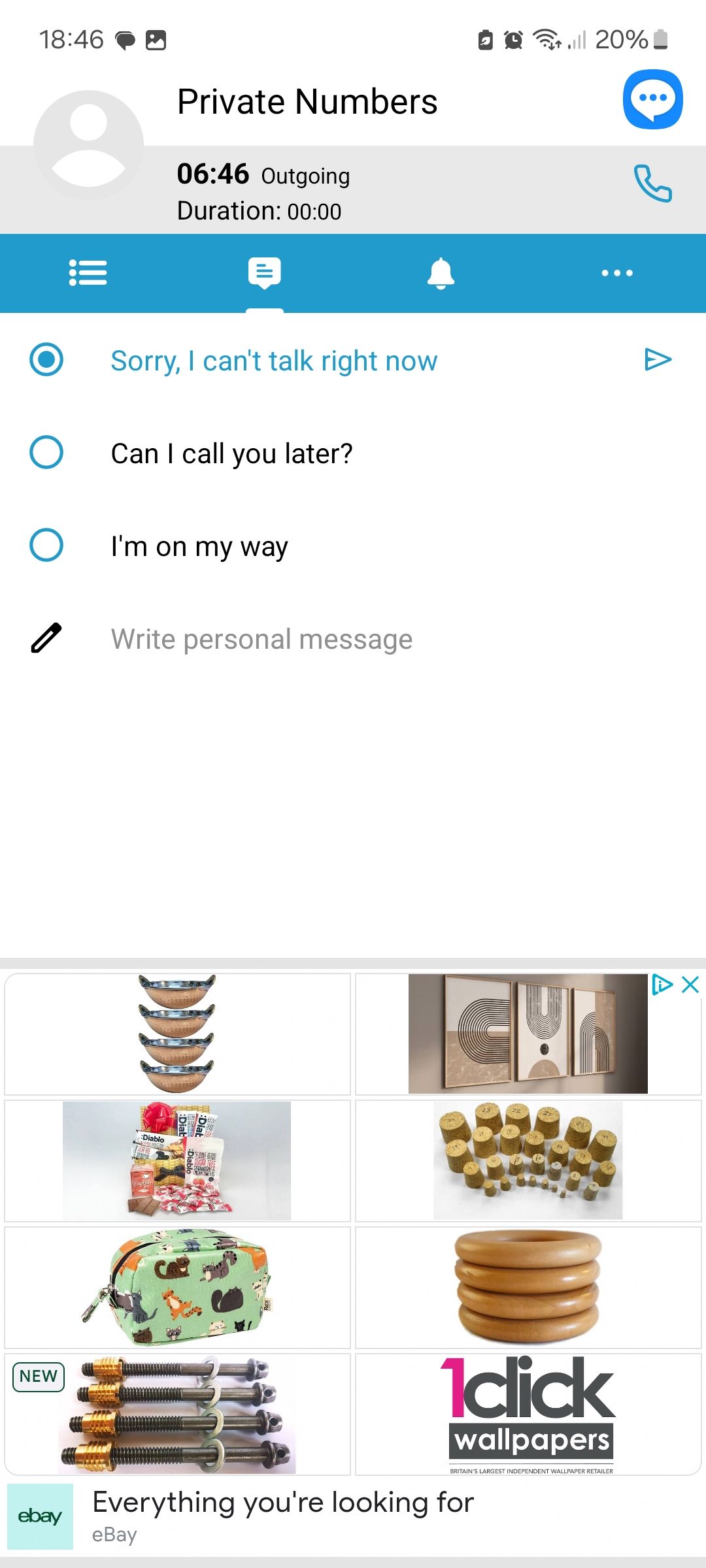Open the notification bell icon
This screenshot has width=706, height=1568.
(441, 273)
